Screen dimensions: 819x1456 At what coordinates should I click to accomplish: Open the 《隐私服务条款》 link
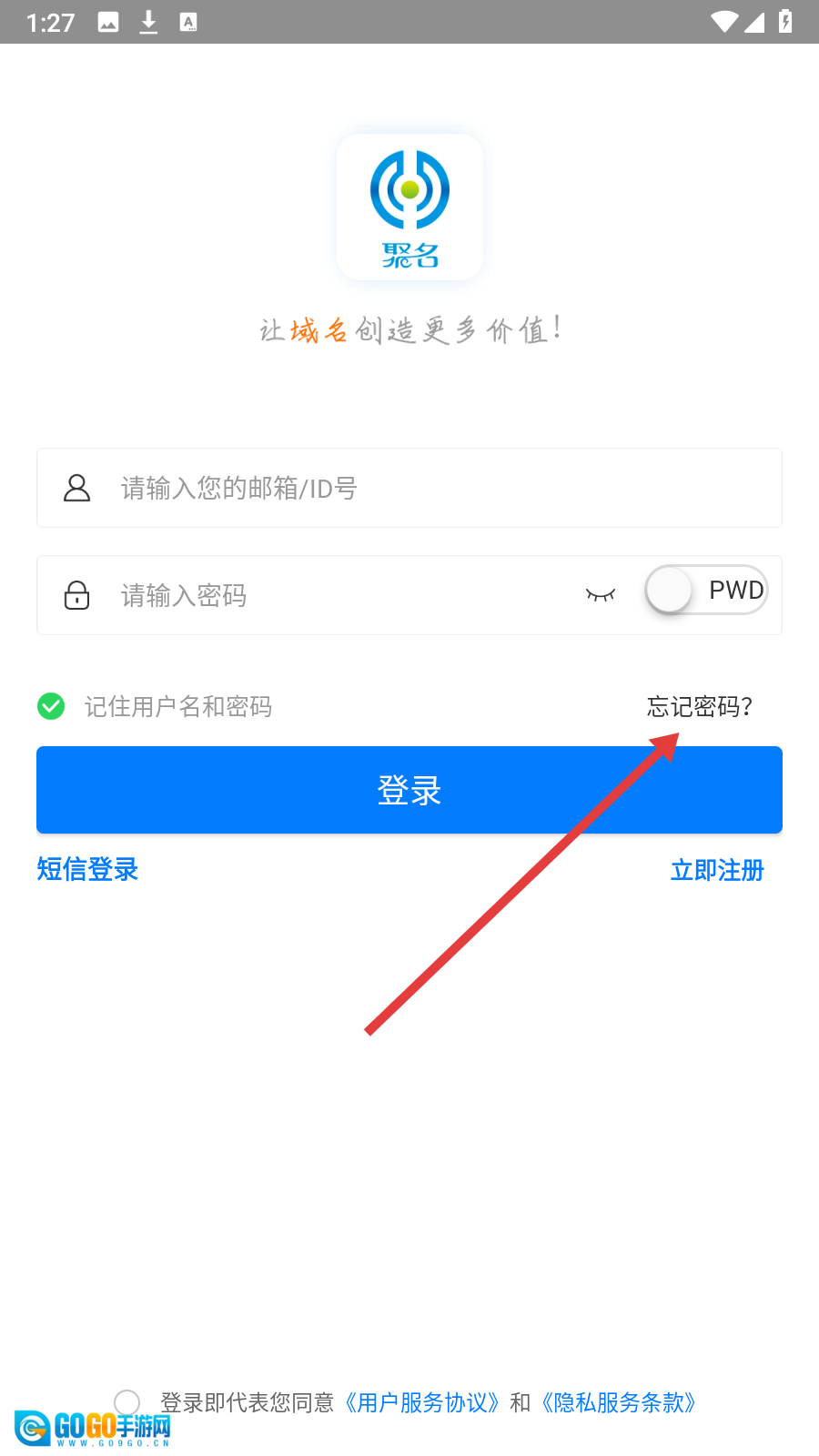click(619, 1402)
